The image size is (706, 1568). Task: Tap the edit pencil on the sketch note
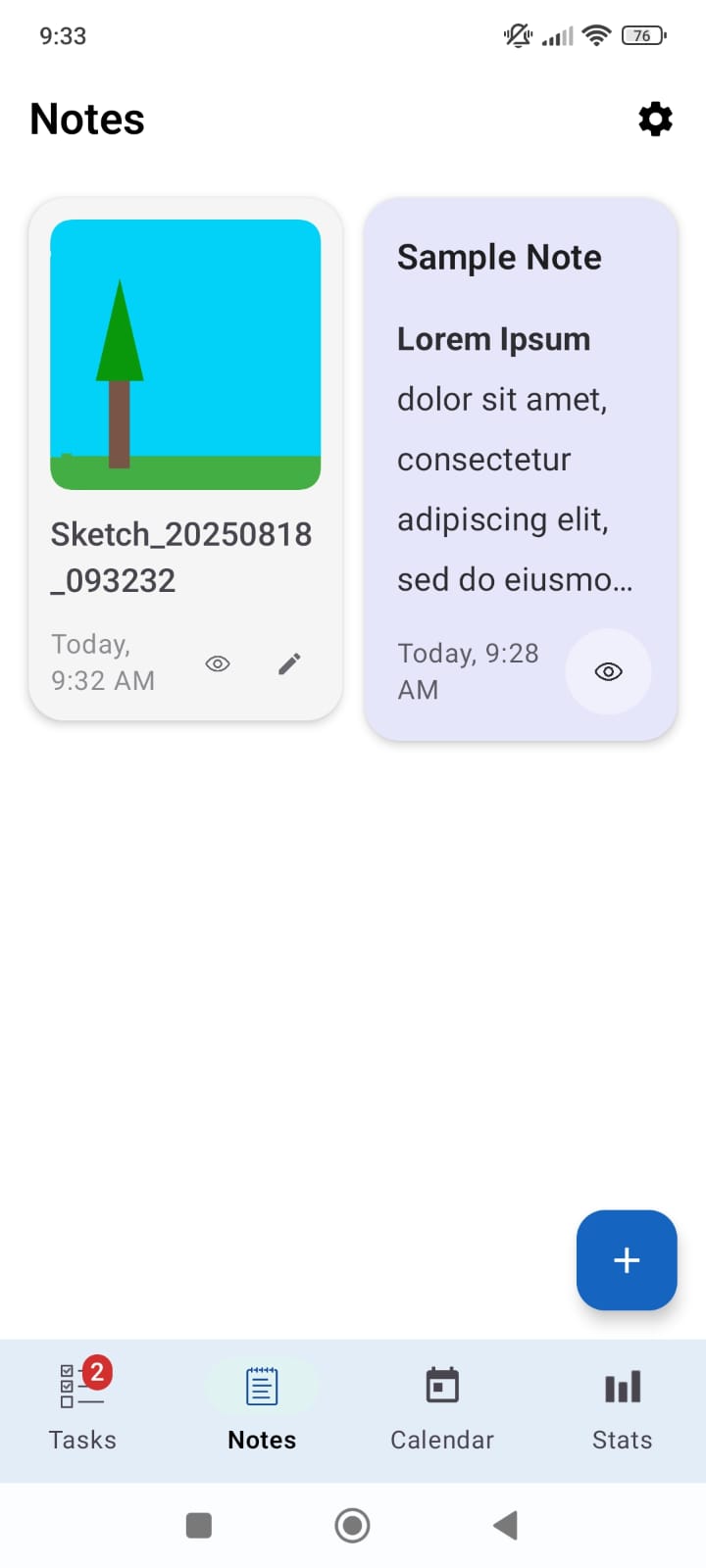coord(289,663)
